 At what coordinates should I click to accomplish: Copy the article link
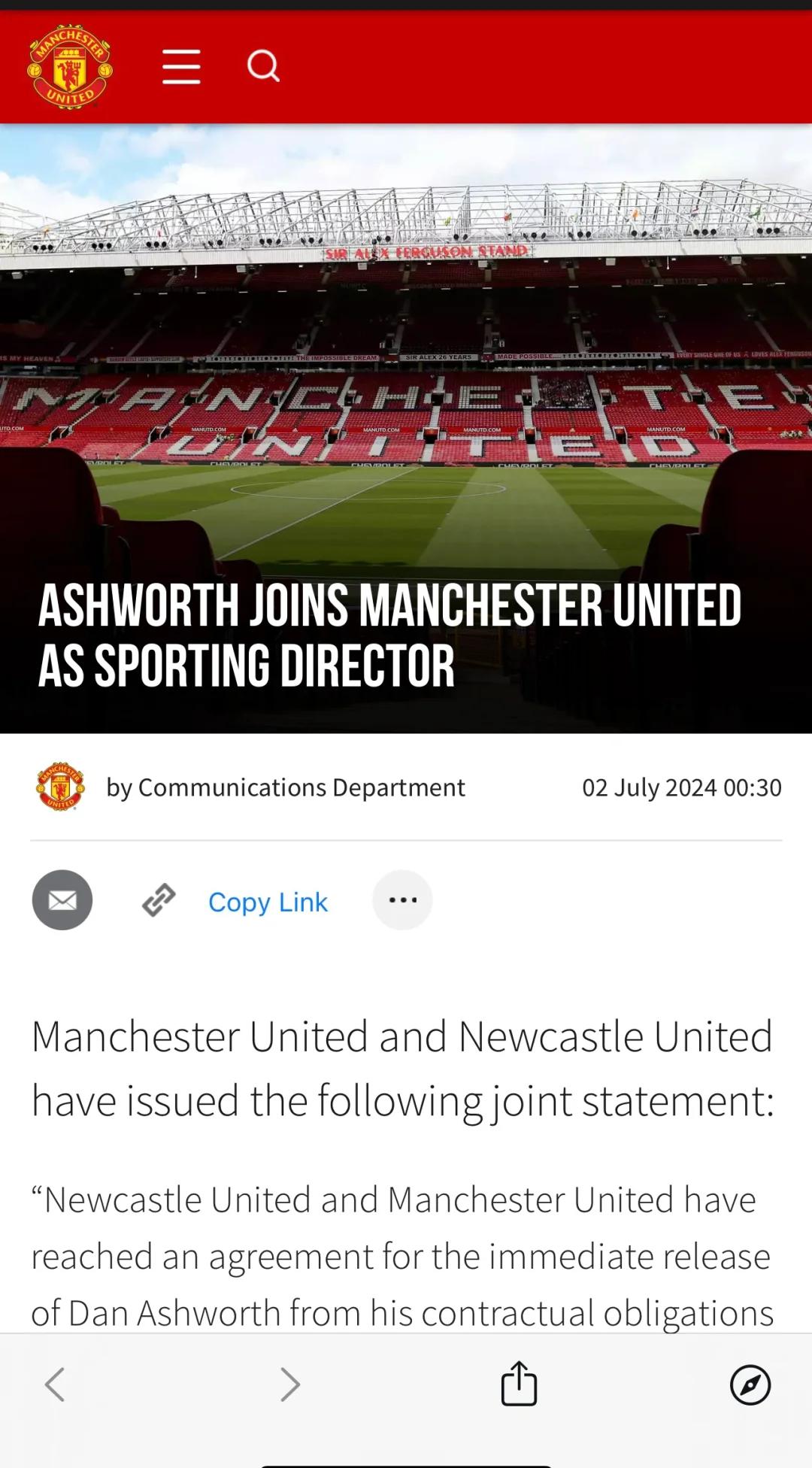[x=268, y=902]
